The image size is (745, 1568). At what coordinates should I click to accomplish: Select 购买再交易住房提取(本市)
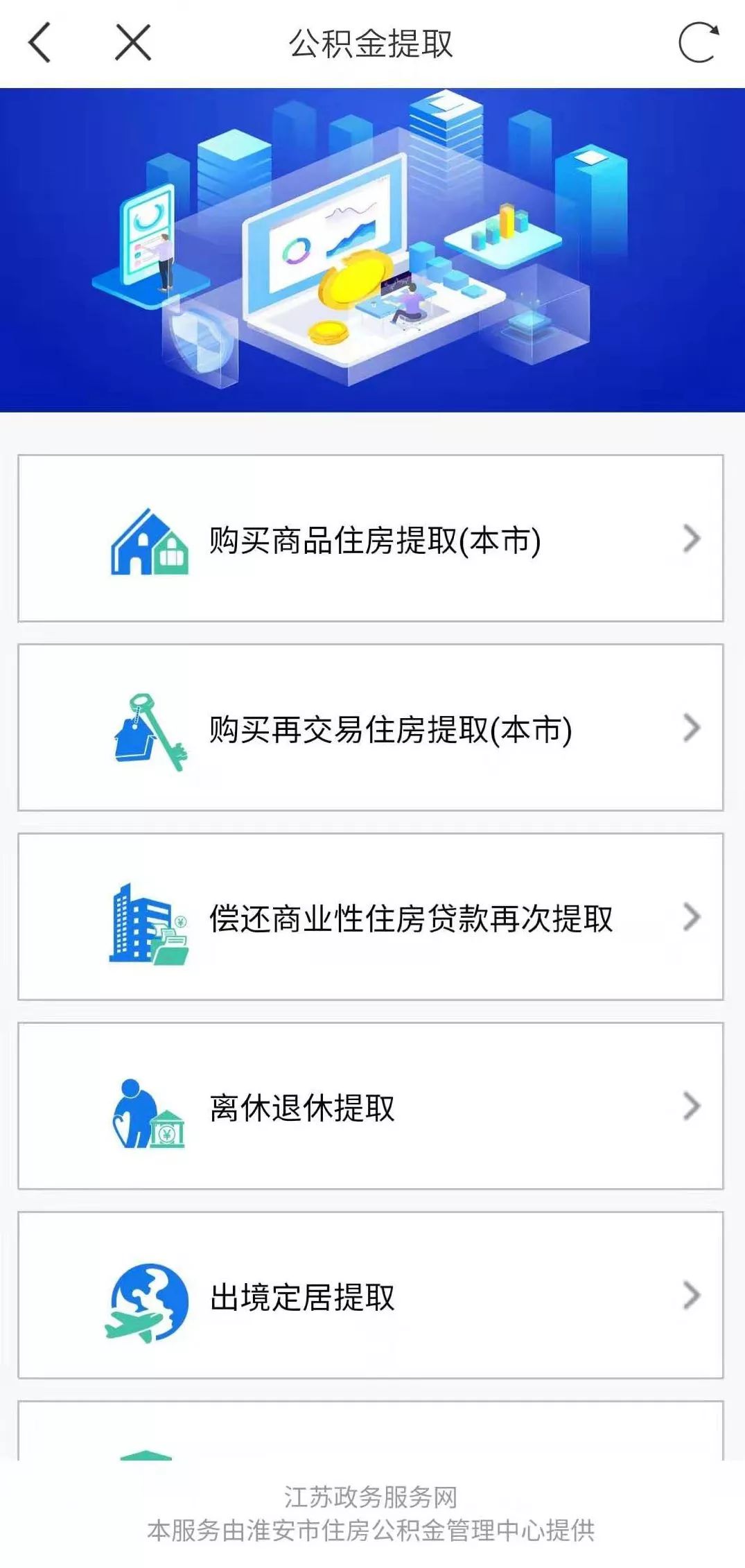pyautogui.click(x=371, y=728)
